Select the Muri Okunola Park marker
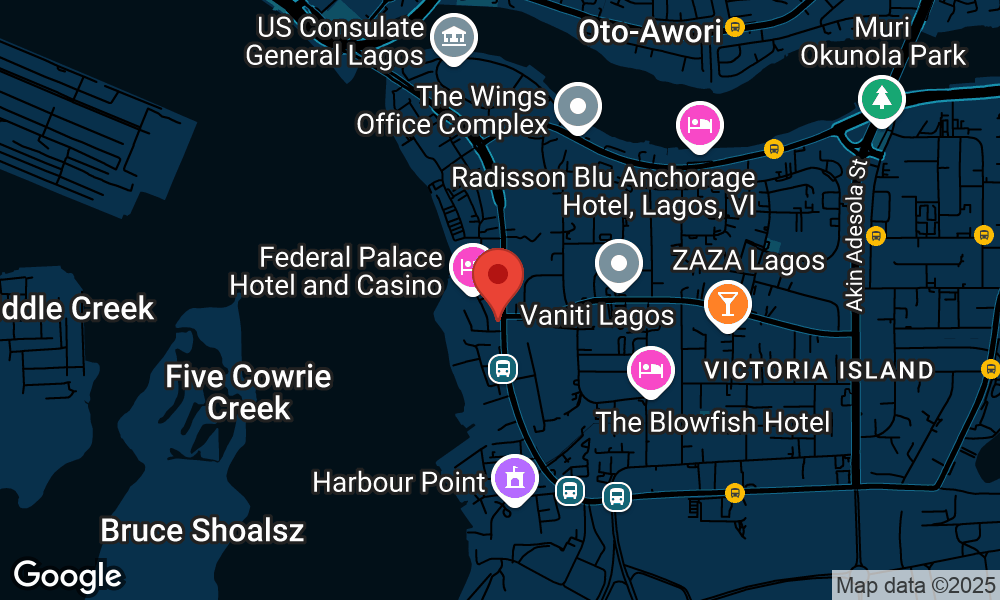Image resolution: width=1000 pixels, height=600 pixels. (x=881, y=98)
